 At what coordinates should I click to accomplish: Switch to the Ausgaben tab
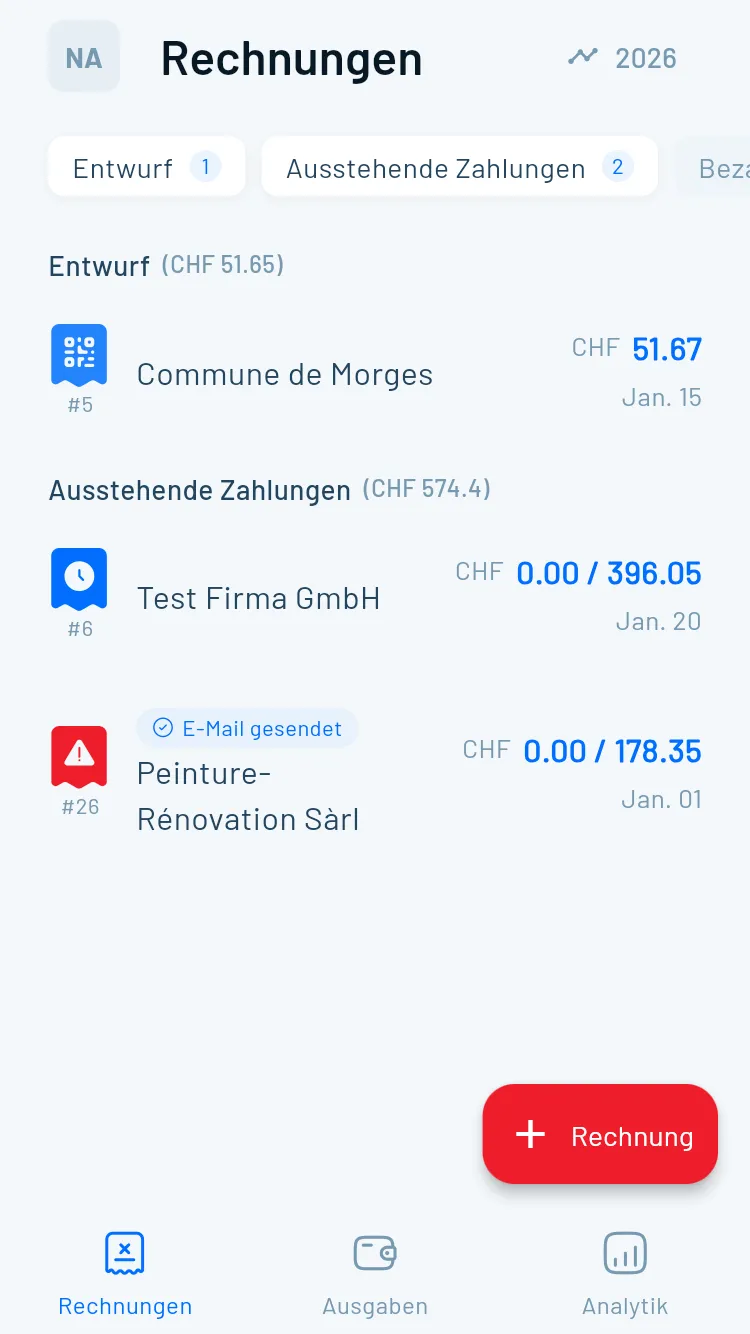[375, 1275]
